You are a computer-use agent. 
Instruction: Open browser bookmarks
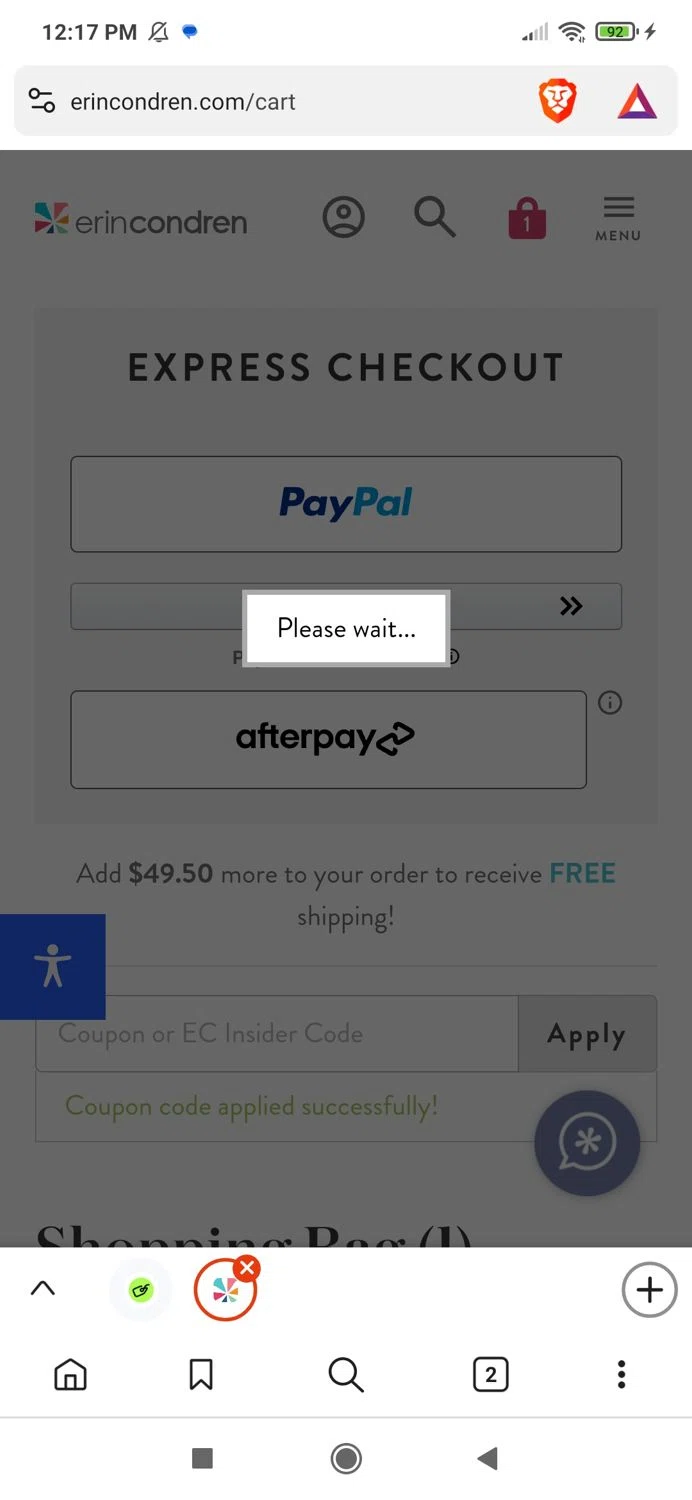click(201, 1375)
